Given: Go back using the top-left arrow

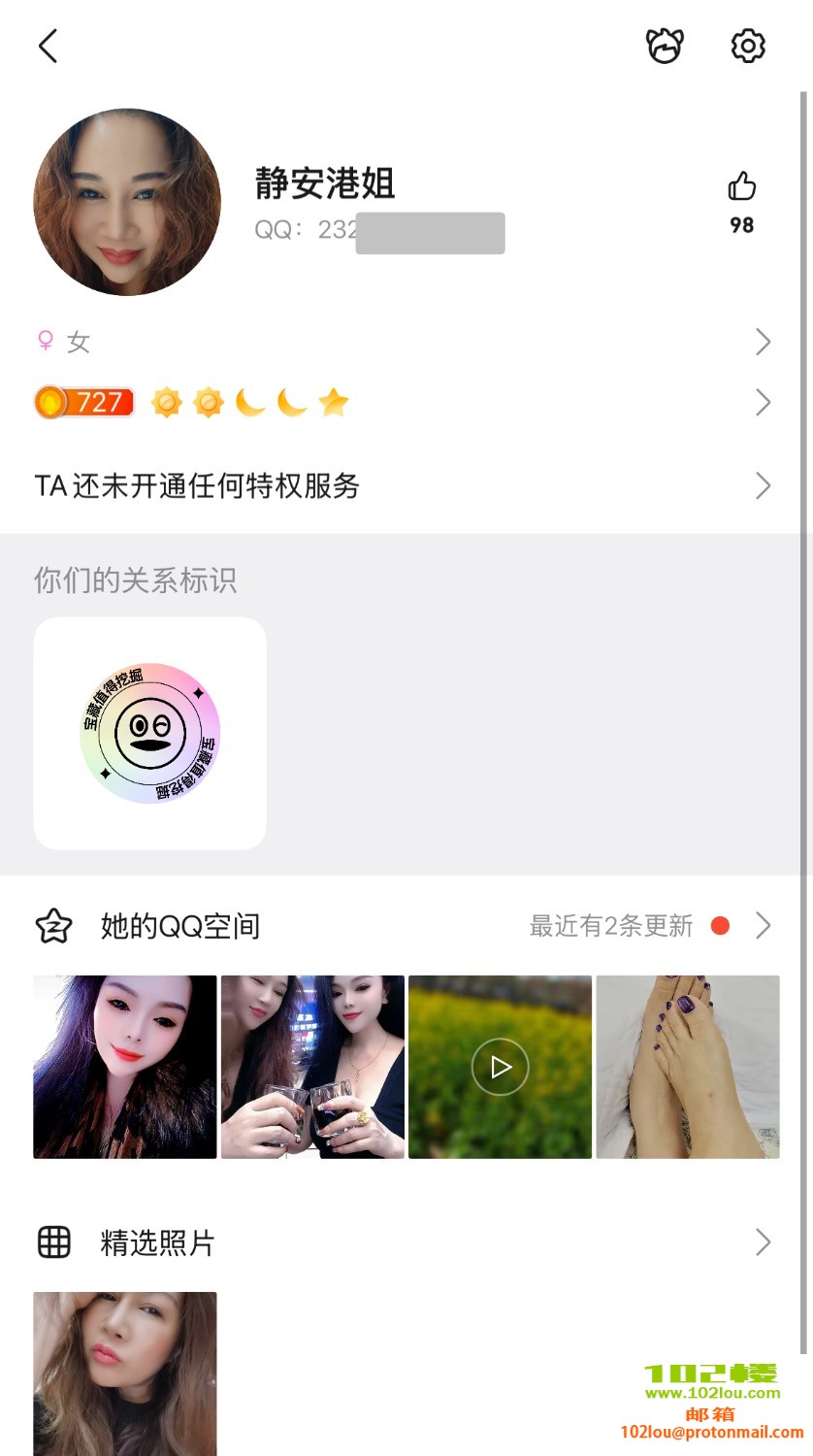Looking at the screenshot, I should pyautogui.click(x=48, y=46).
